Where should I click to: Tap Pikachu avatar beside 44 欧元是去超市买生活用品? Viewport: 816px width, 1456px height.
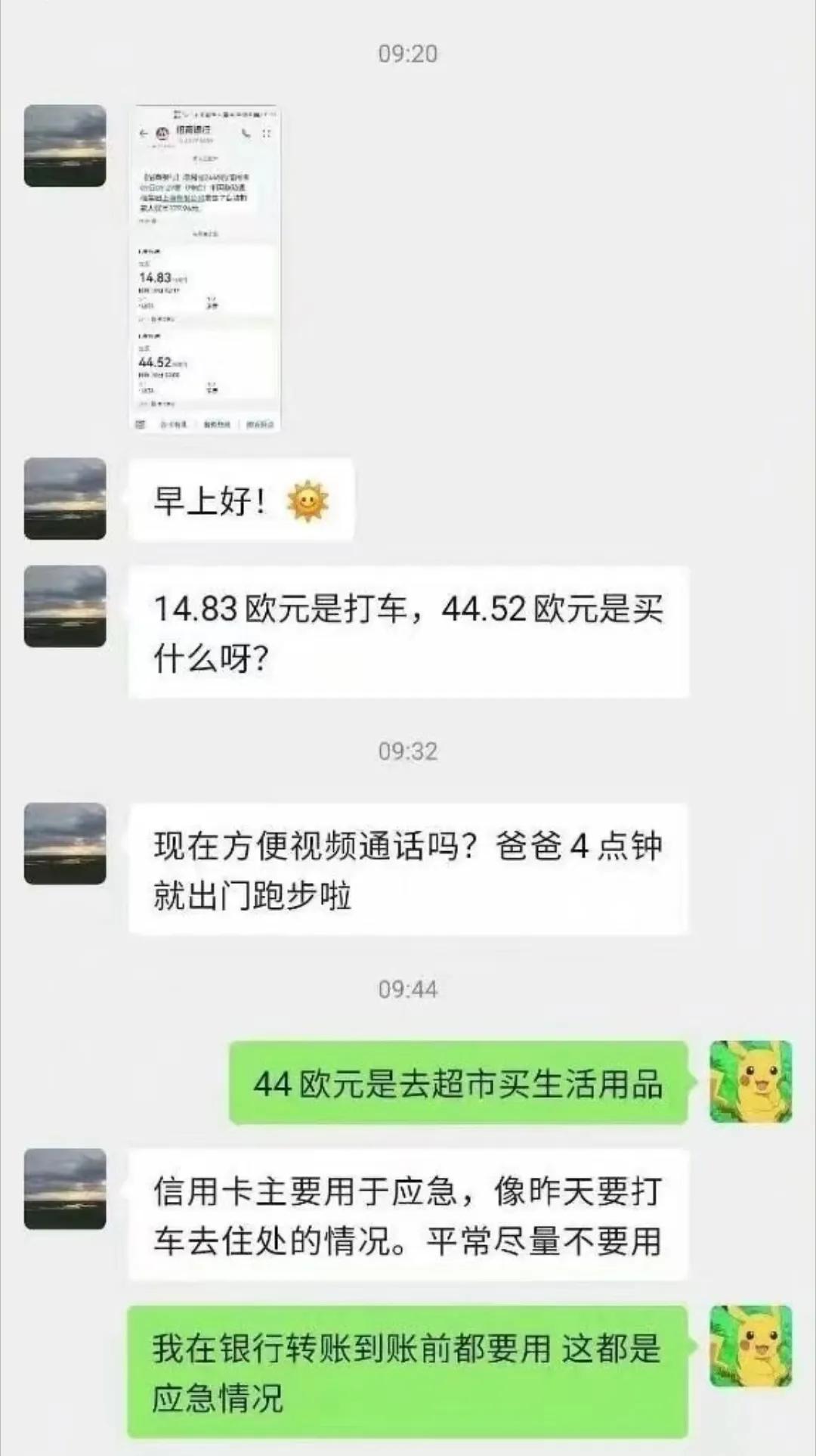[751, 1082]
